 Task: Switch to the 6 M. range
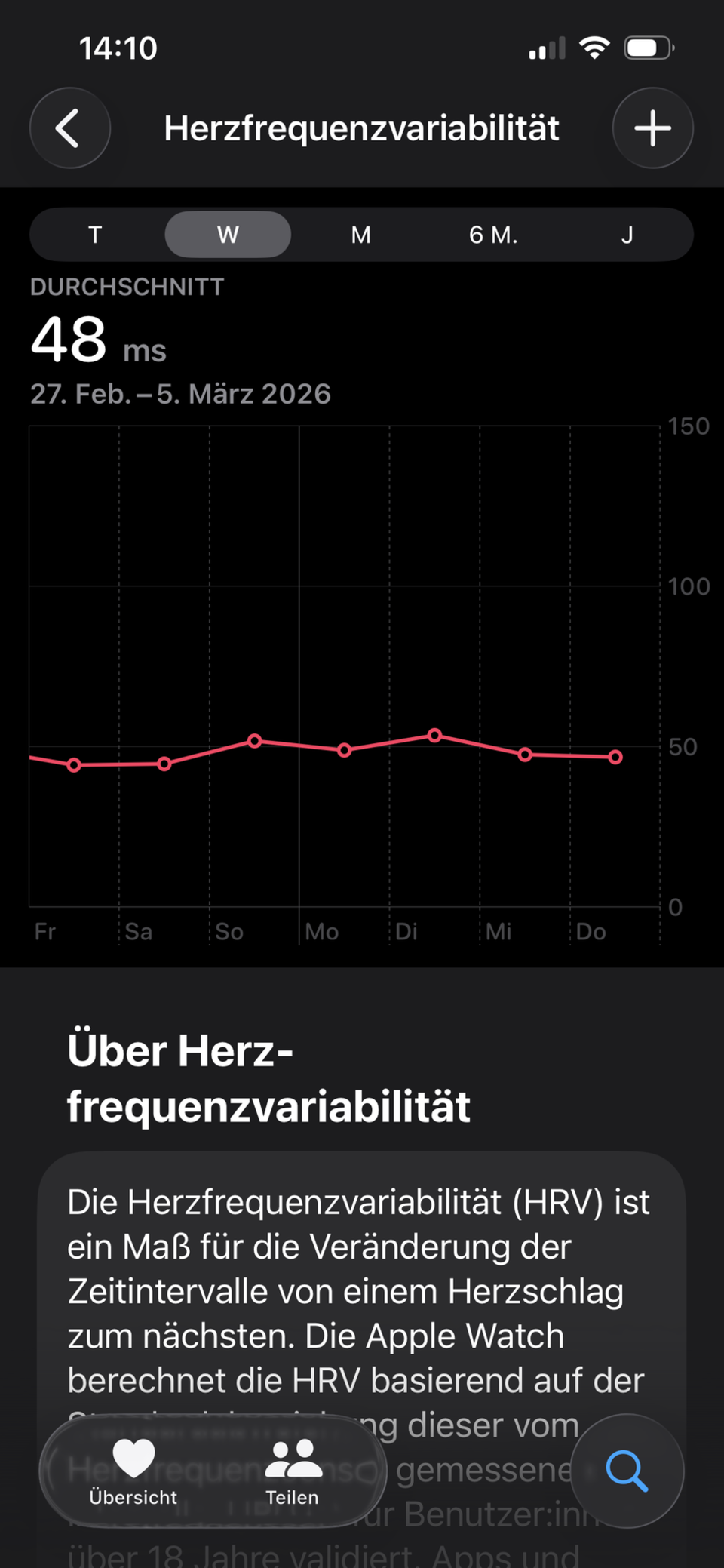click(493, 235)
